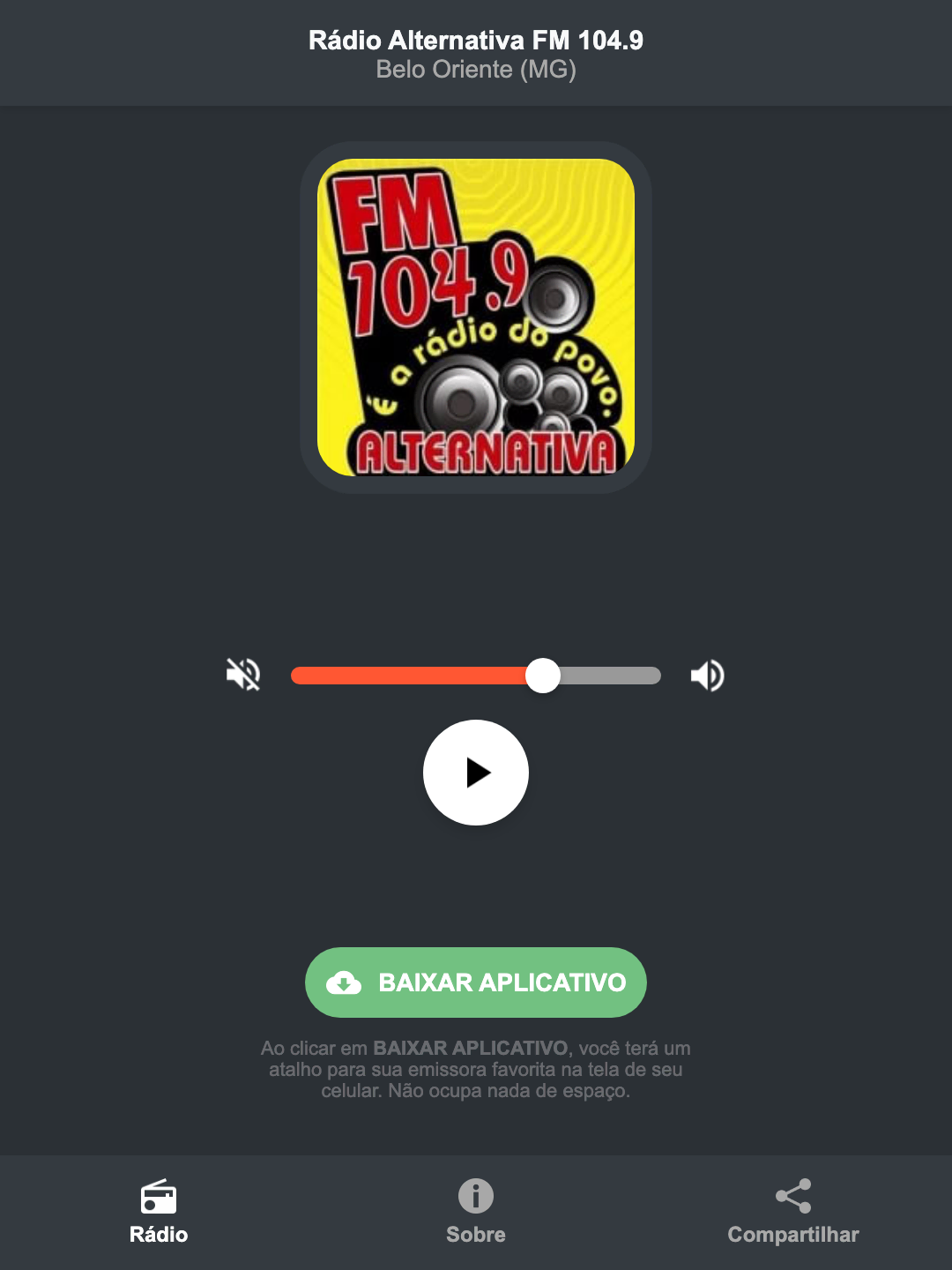The width and height of the screenshot is (952, 1270).
Task: Start playback of Rádio Alternativa FM
Action: pyautogui.click(x=476, y=773)
